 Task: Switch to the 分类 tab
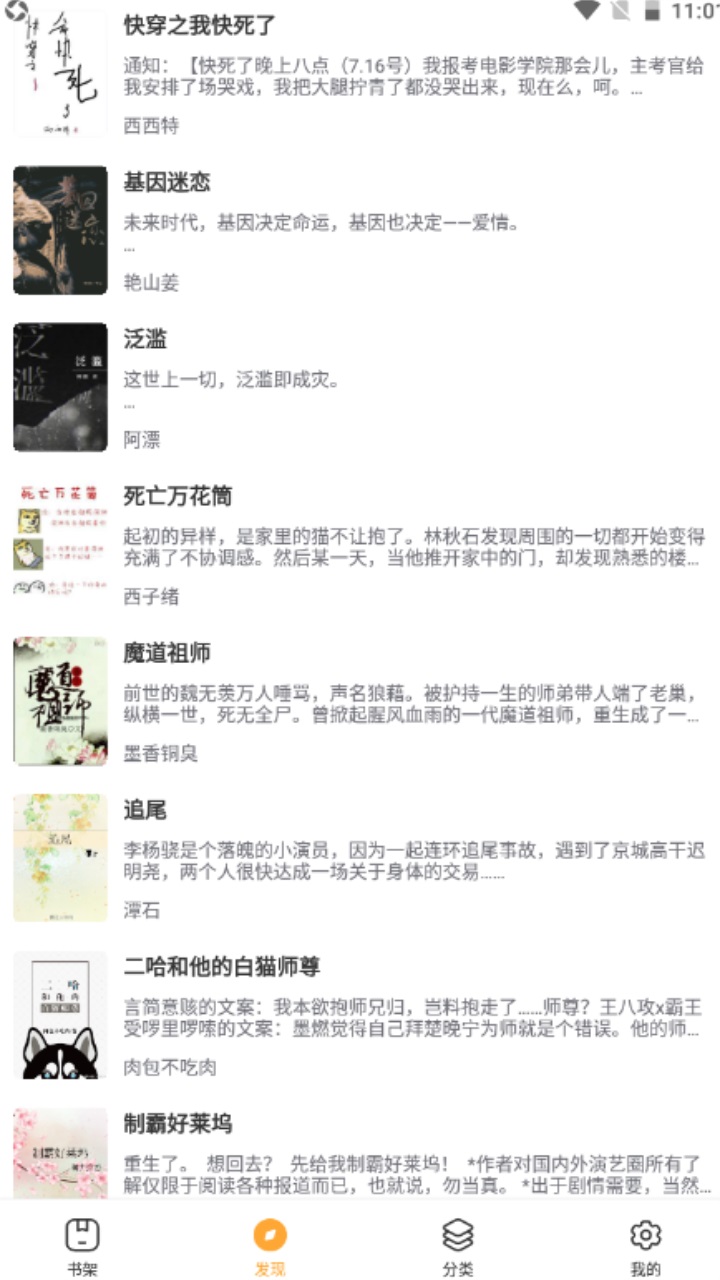455,1240
